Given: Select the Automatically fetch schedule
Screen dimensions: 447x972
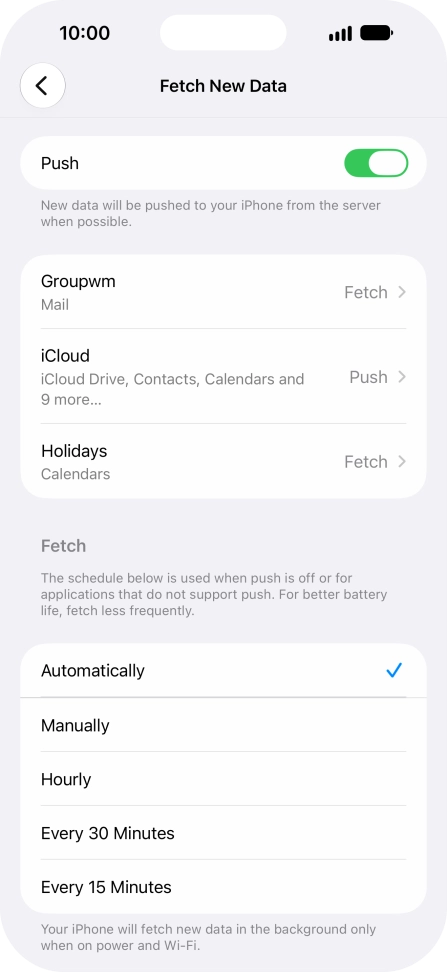Looking at the screenshot, I should click(x=223, y=671).
